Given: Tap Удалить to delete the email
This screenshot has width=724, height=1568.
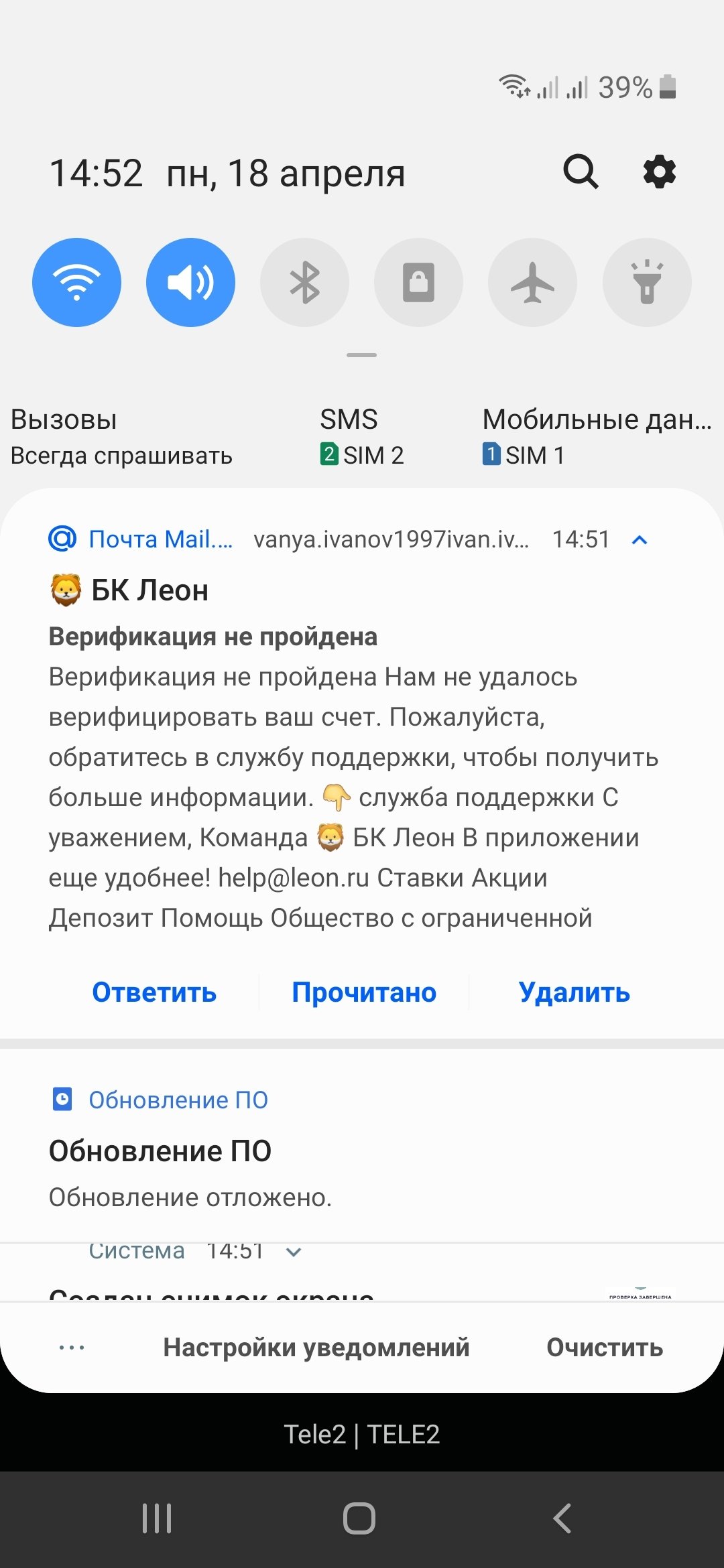Looking at the screenshot, I should [575, 992].
